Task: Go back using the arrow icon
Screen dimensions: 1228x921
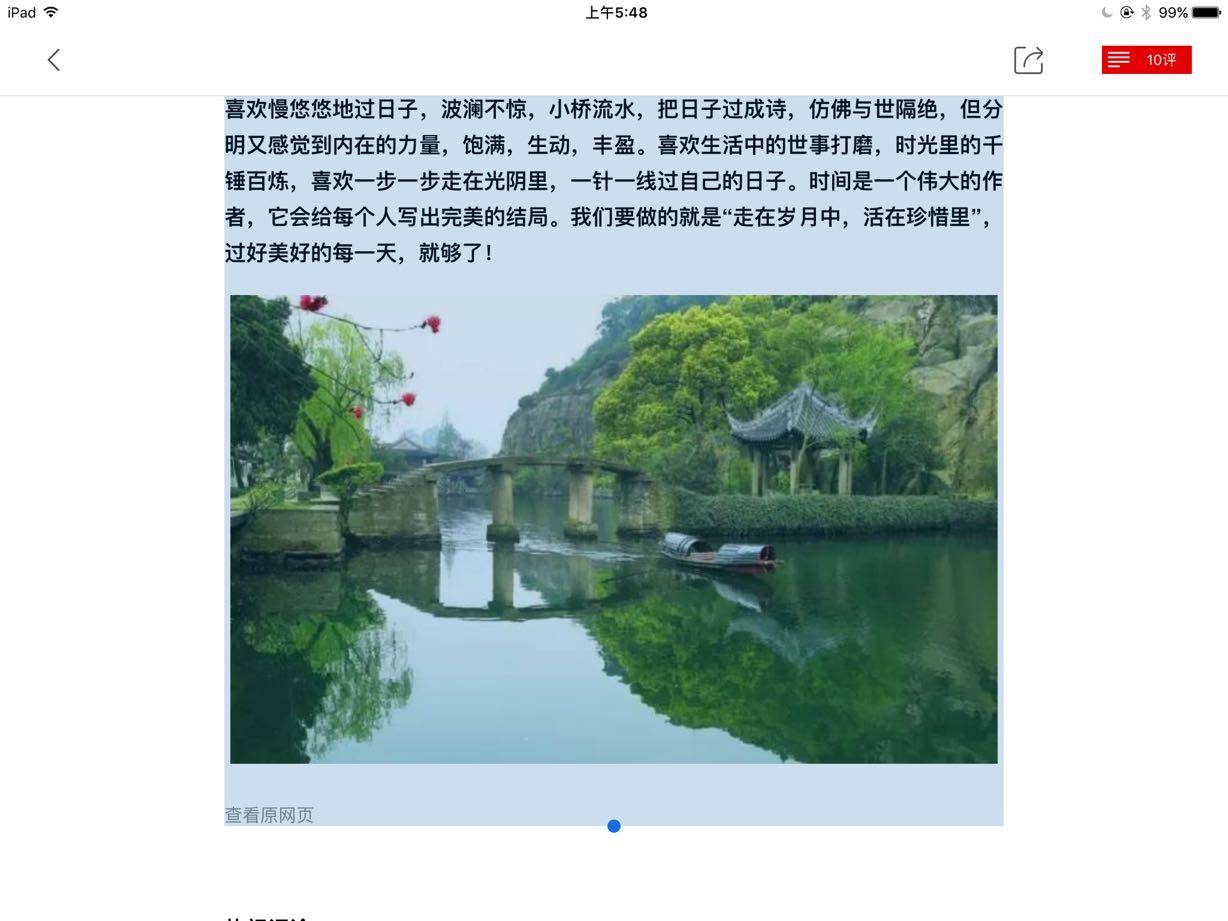Action: (54, 60)
